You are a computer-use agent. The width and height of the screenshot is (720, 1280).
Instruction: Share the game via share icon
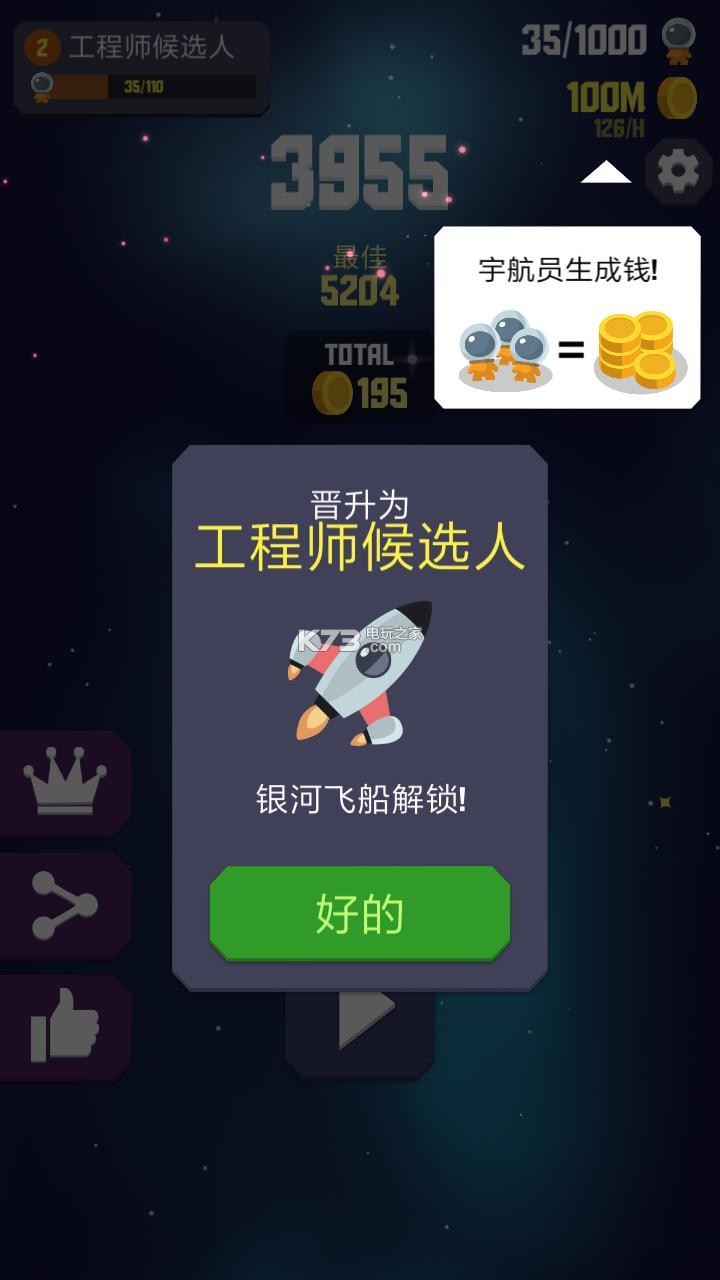pyautogui.click(x=65, y=905)
